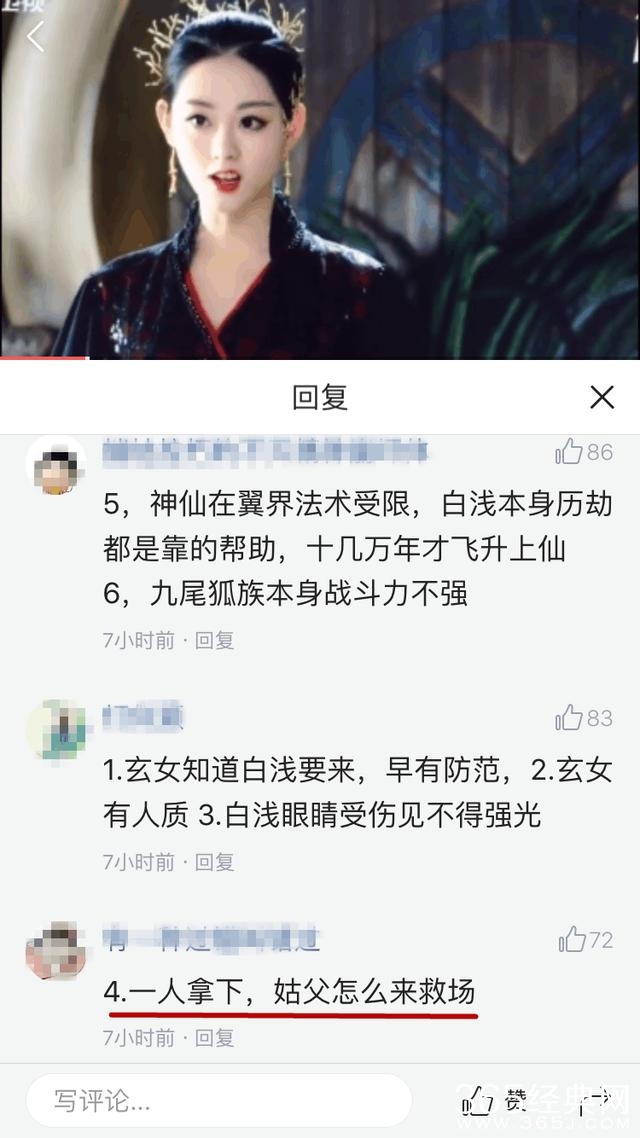Reply to the comment about 玄女有人质
Viewport: 640px width, 1138px height.
[214, 862]
